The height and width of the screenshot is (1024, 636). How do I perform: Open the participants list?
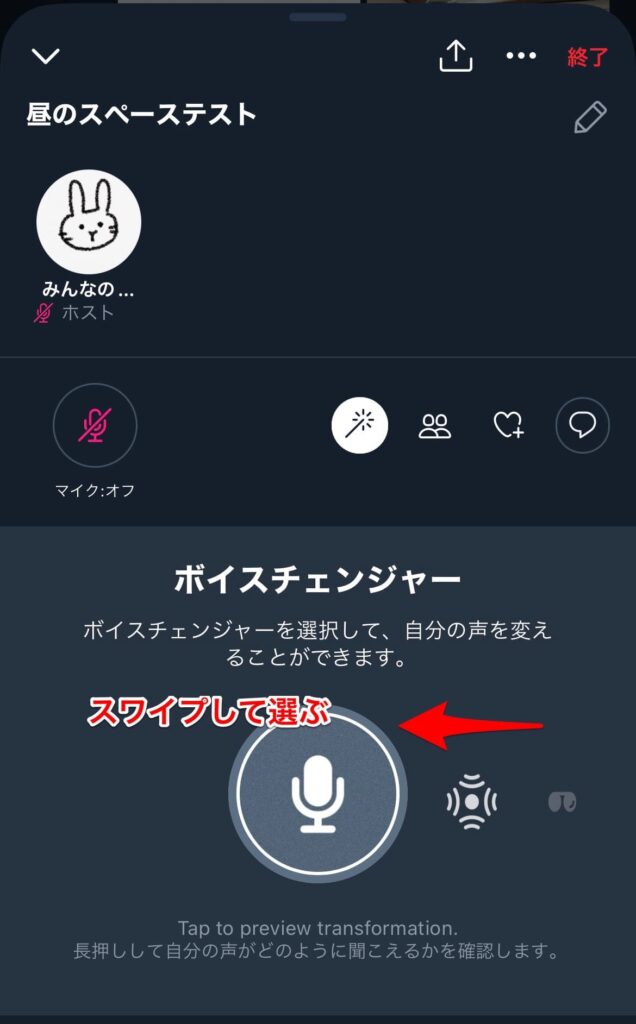click(x=435, y=426)
